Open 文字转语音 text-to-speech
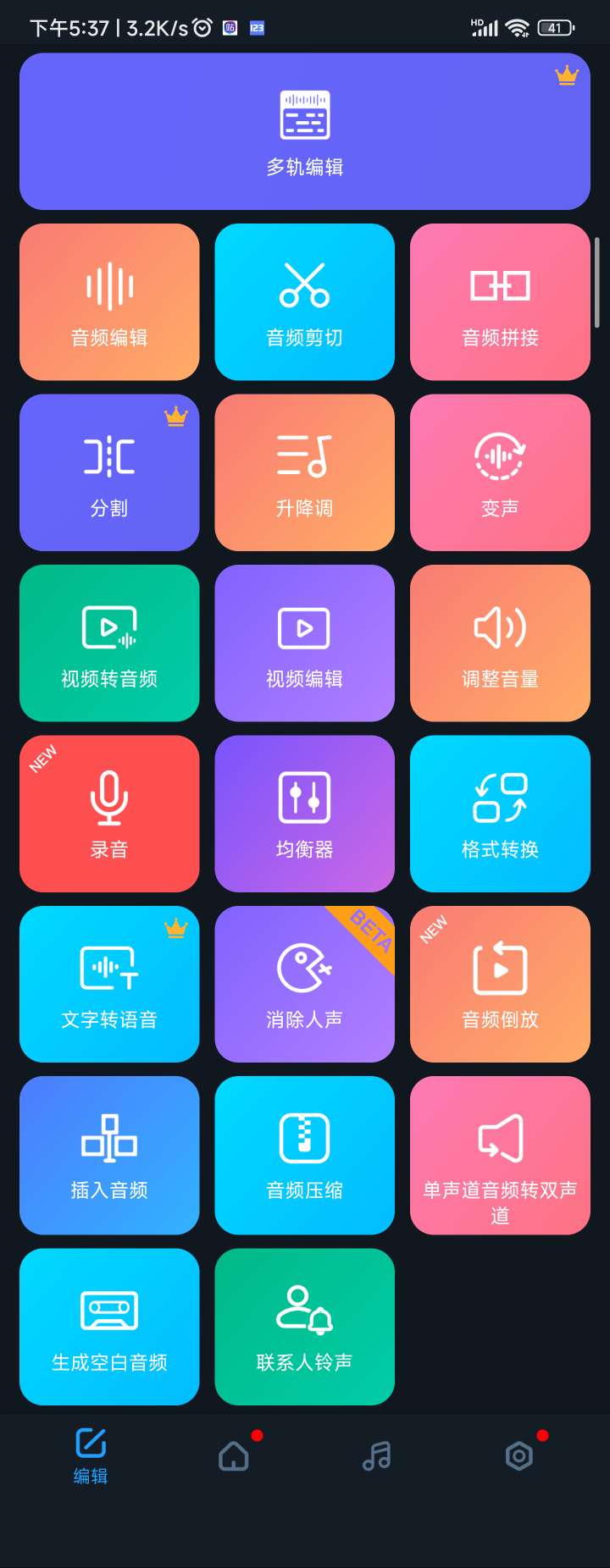The image size is (610, 1568). coord(109,984)
